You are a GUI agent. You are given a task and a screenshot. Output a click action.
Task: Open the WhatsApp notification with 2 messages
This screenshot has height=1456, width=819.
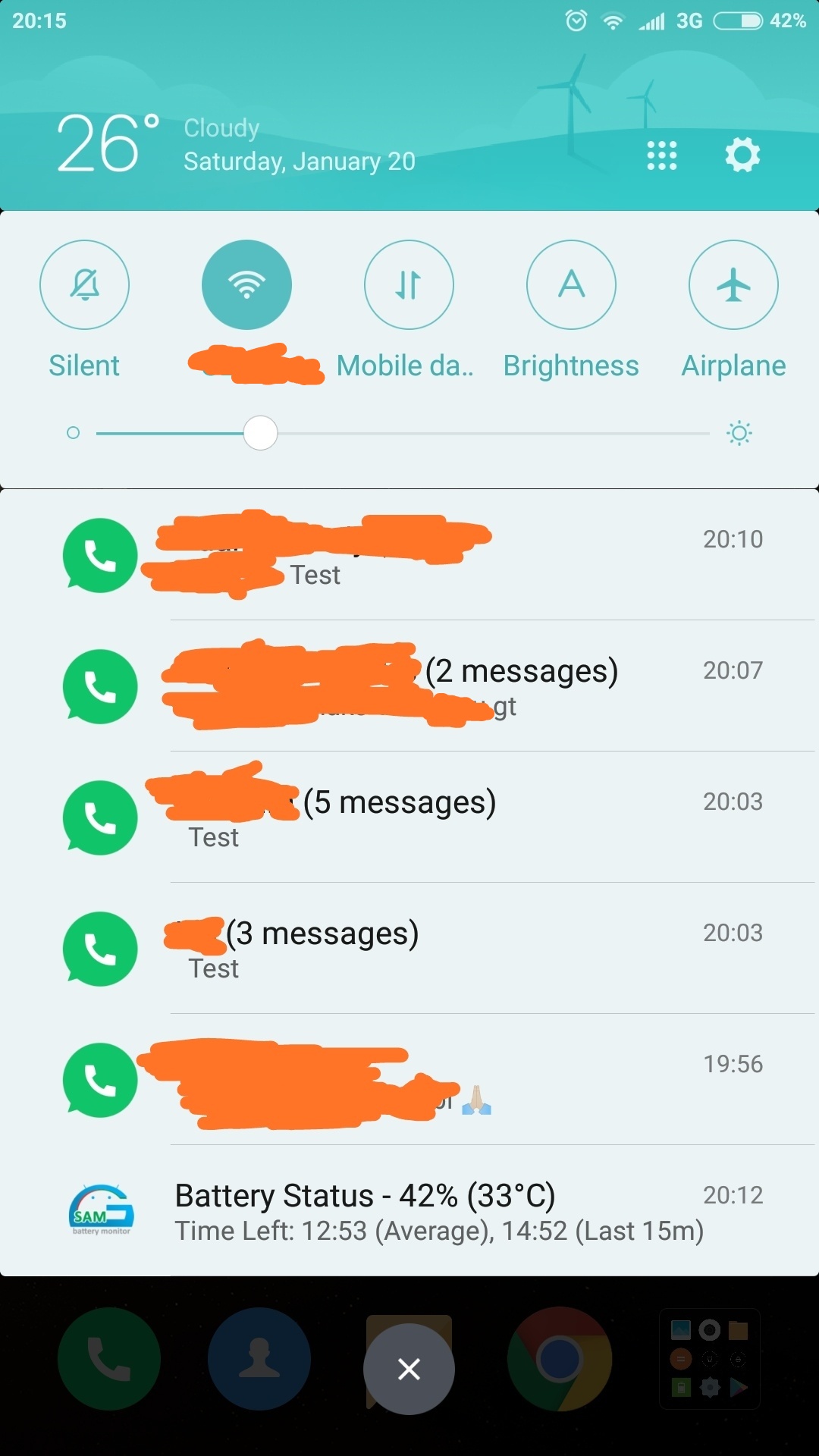pyautogui.click(x=409, y=686)
